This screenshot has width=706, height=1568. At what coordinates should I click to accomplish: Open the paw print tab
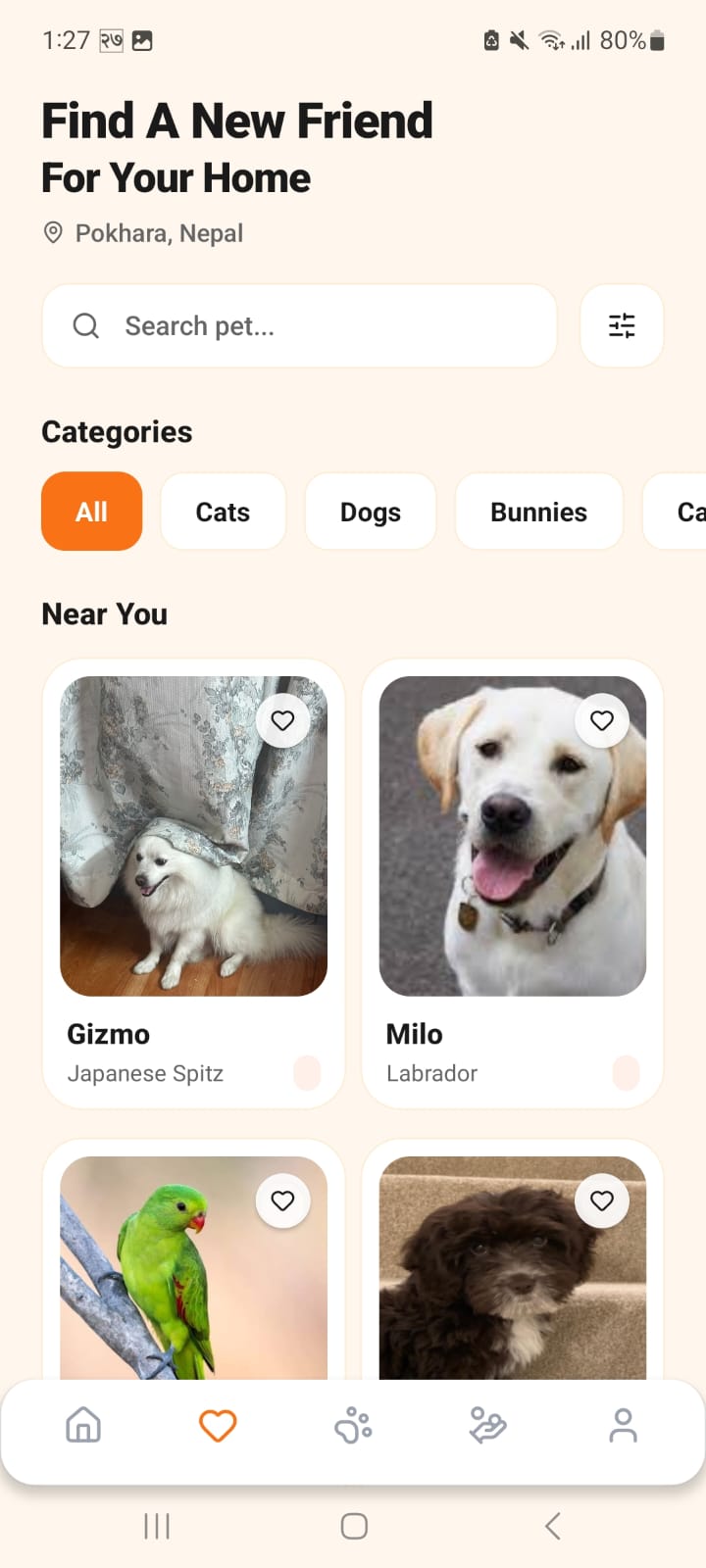[x=353, y=1426]
